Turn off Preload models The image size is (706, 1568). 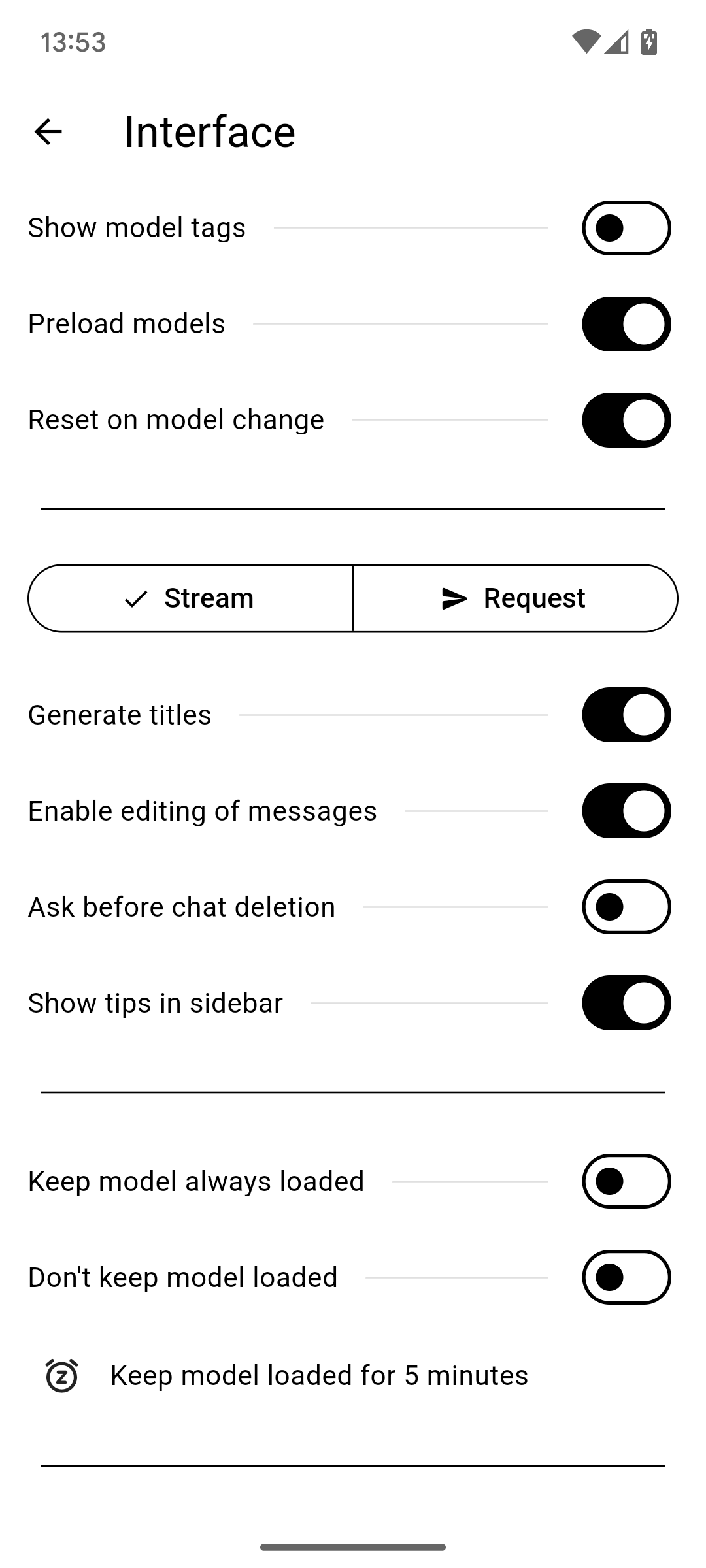click(x=626, y=324)
